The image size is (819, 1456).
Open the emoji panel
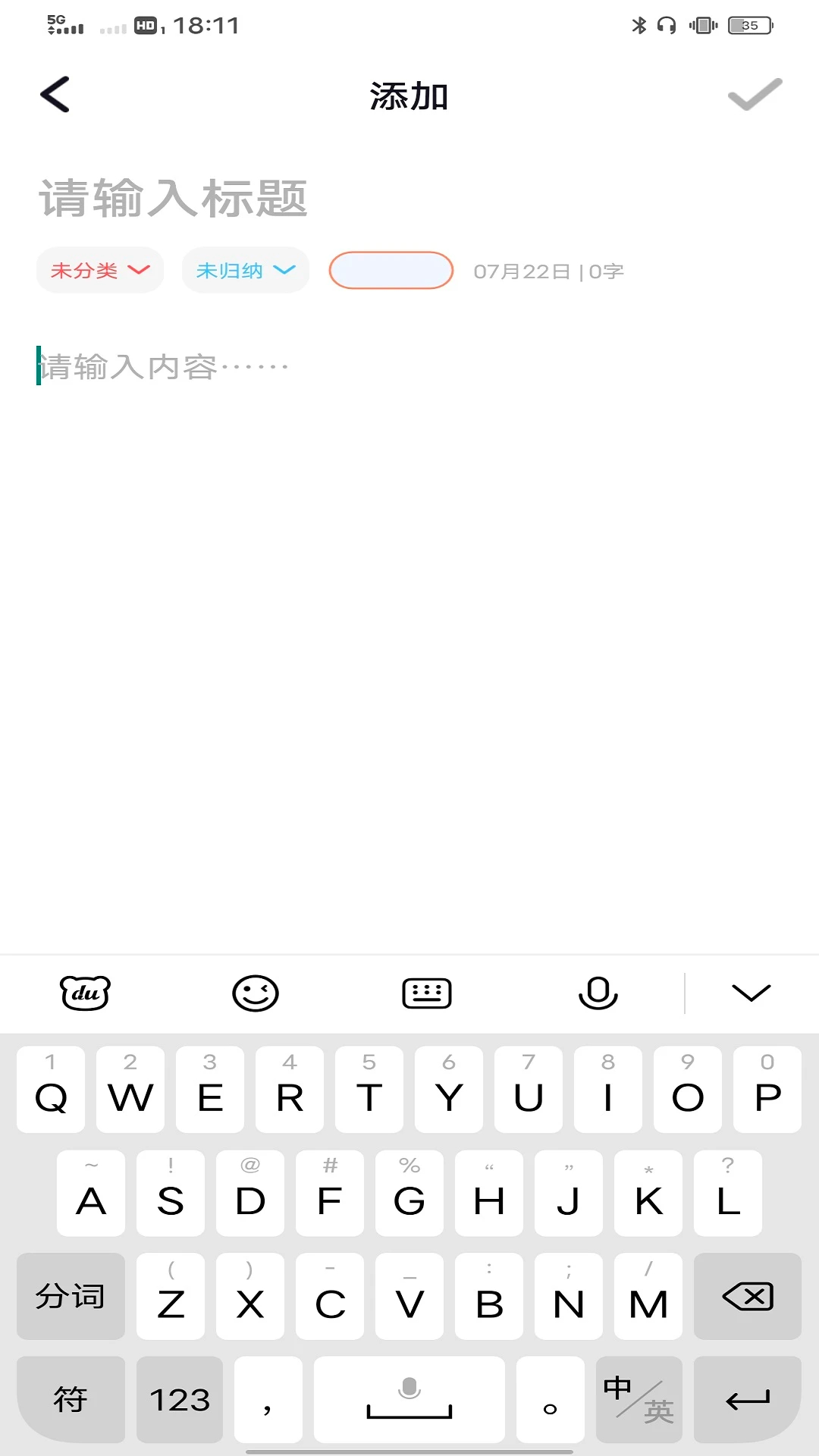coord(256,993)
